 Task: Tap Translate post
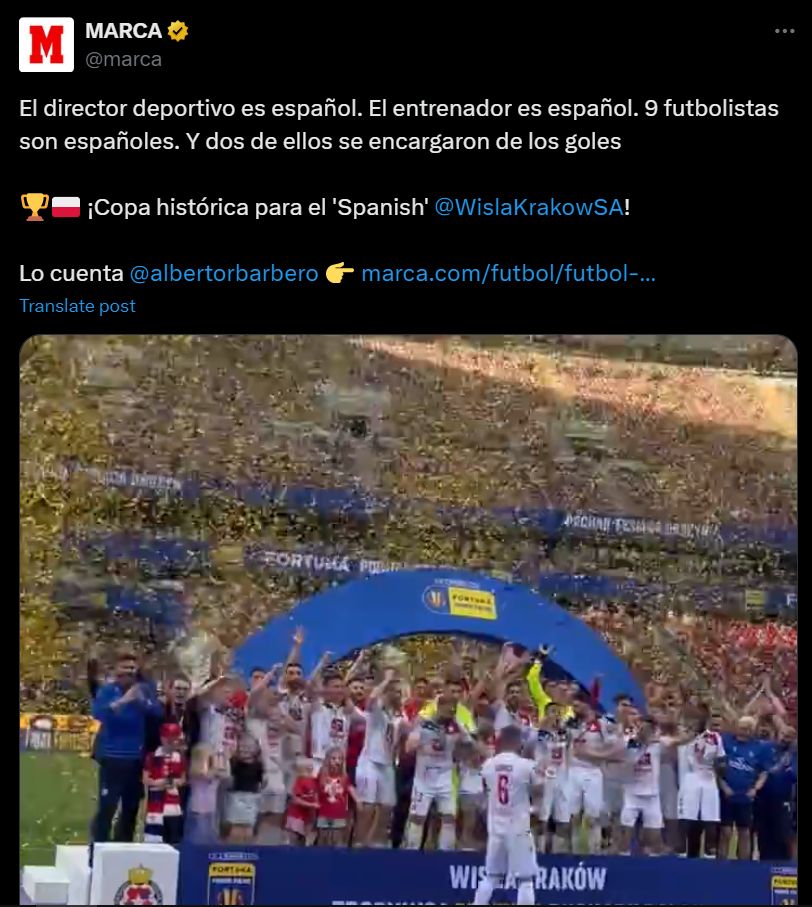[x=78, y=306]
